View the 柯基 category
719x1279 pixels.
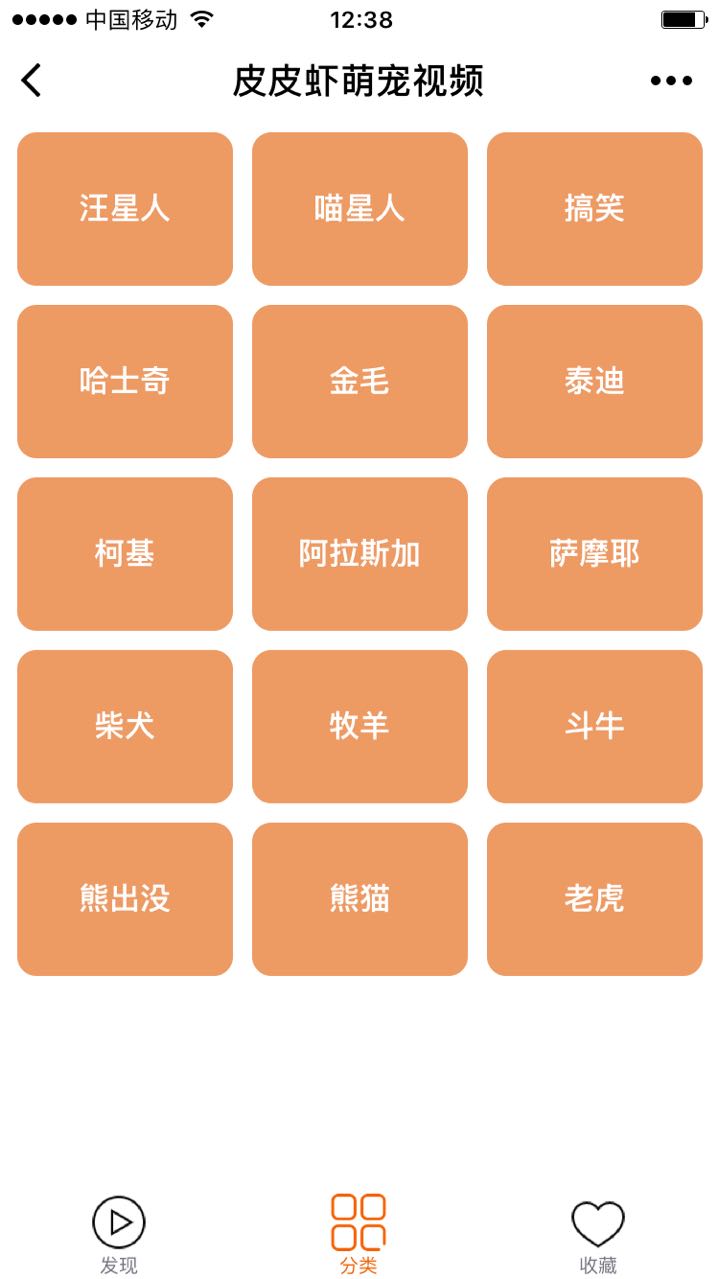pos(125,554)
